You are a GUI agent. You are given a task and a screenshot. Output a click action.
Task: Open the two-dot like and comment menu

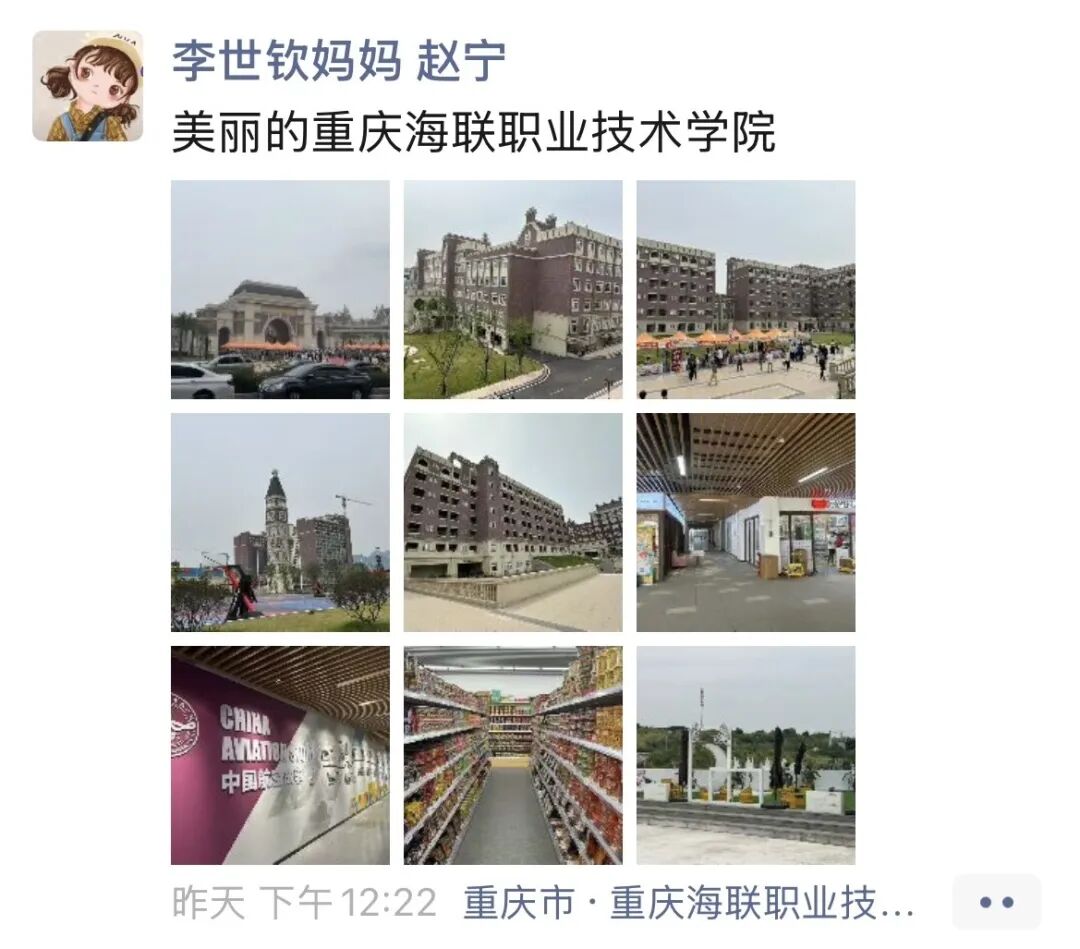tap(996, 902)
